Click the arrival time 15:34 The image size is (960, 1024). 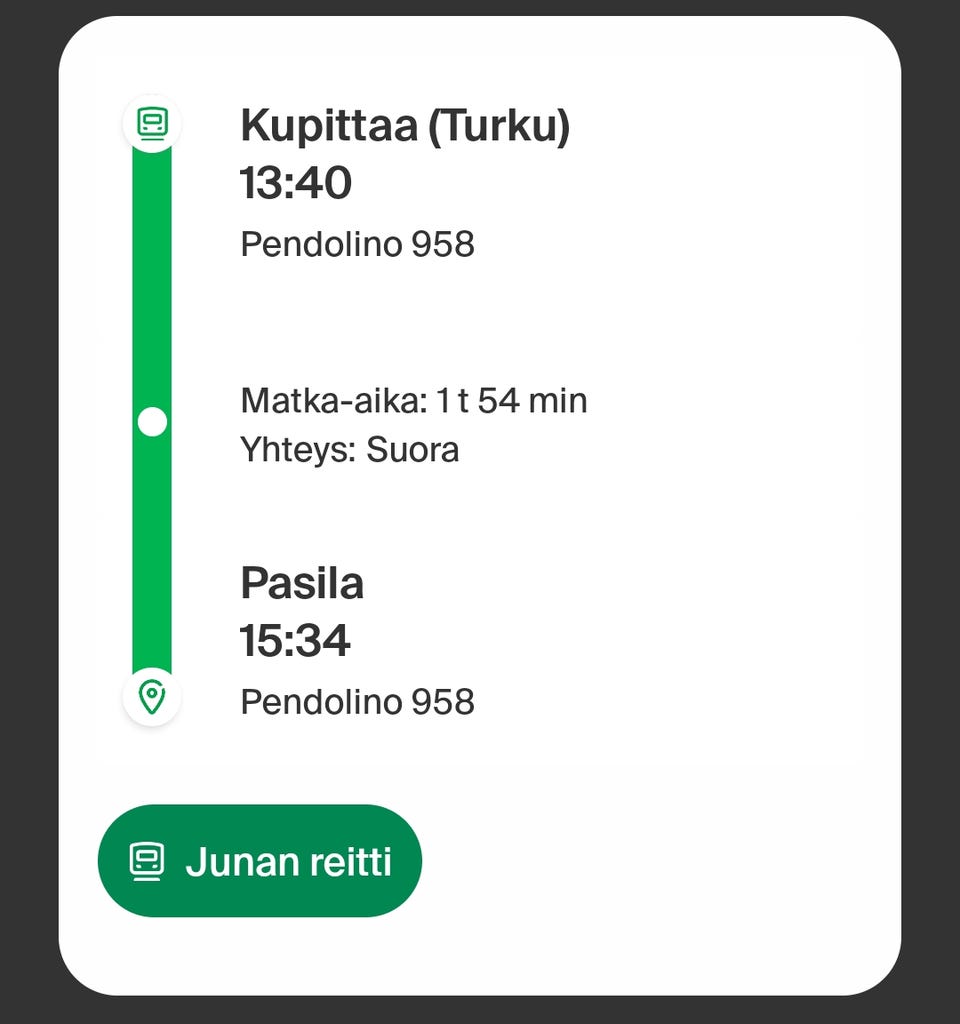pos(294,639)
